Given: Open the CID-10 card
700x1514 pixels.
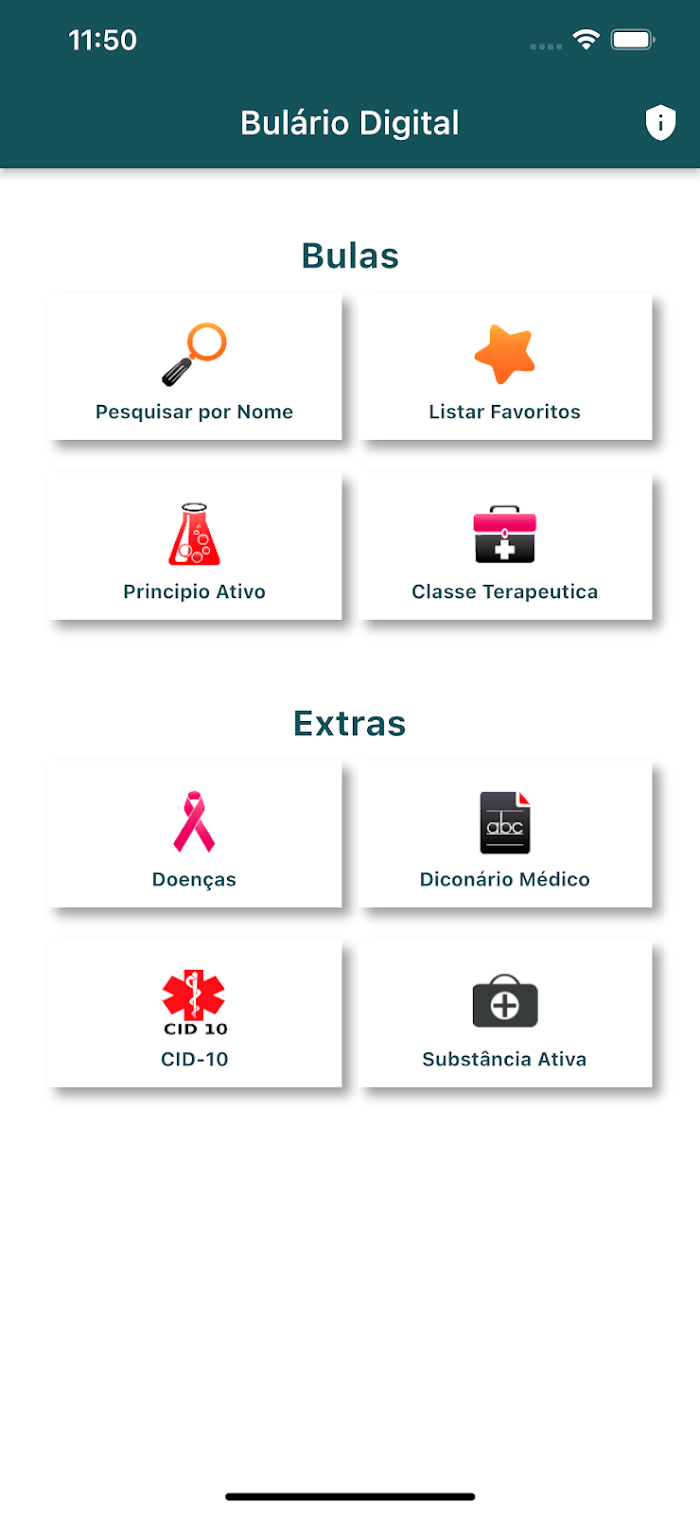Looking at the screenshot, I should [195, 1014].
